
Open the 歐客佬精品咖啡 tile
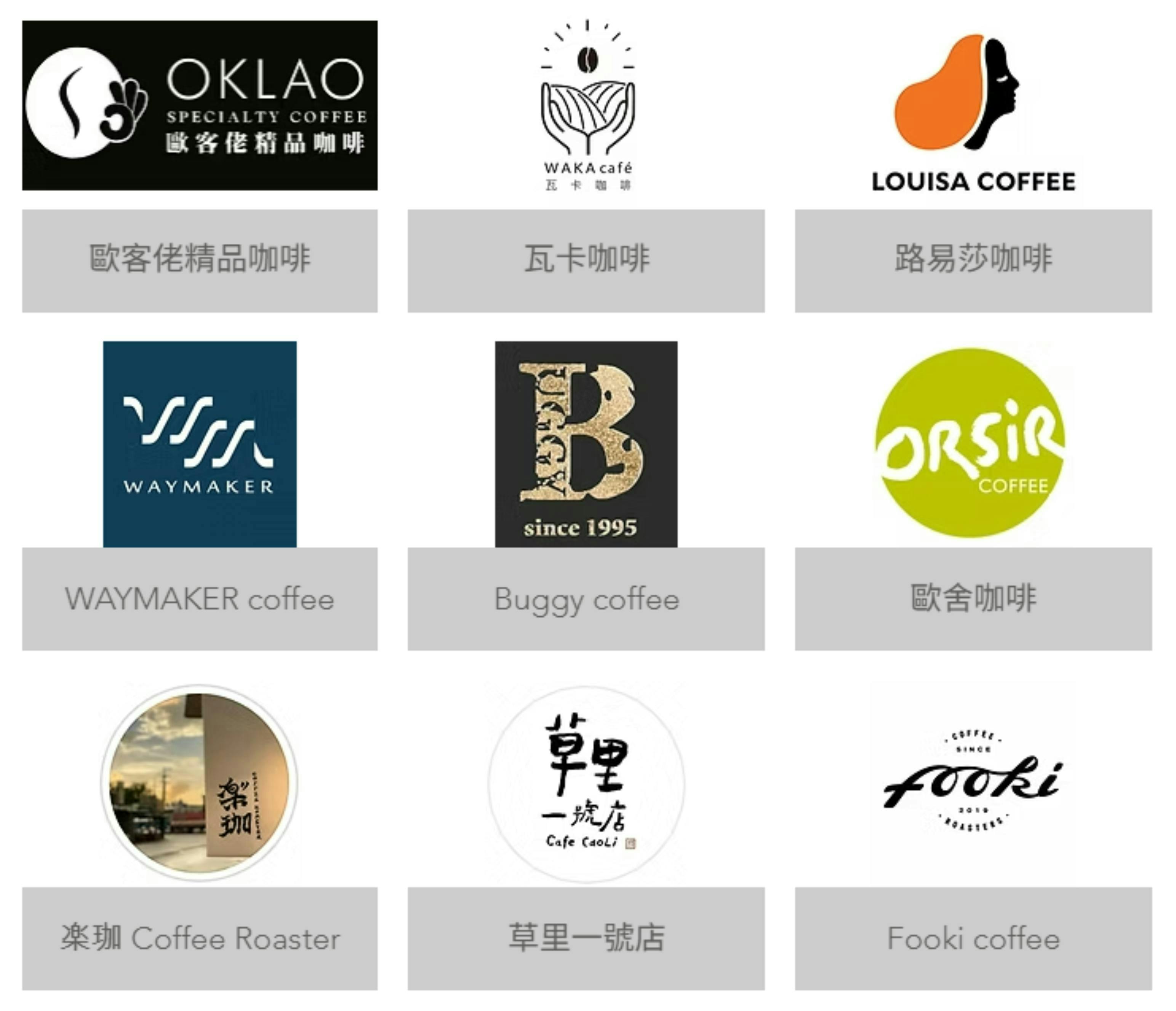tap(200, 166)
